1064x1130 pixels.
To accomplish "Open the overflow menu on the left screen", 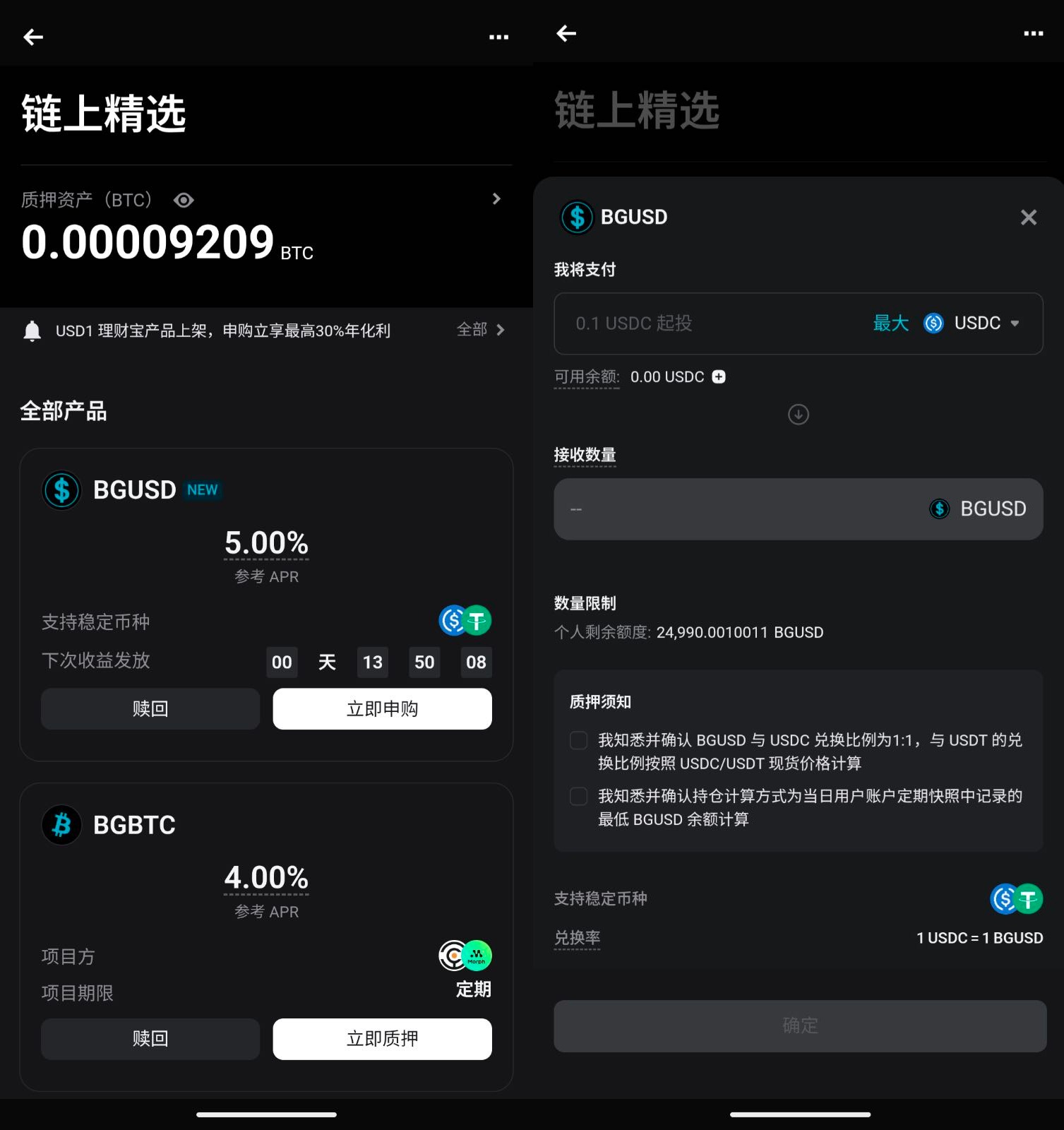I will point(498,37).
